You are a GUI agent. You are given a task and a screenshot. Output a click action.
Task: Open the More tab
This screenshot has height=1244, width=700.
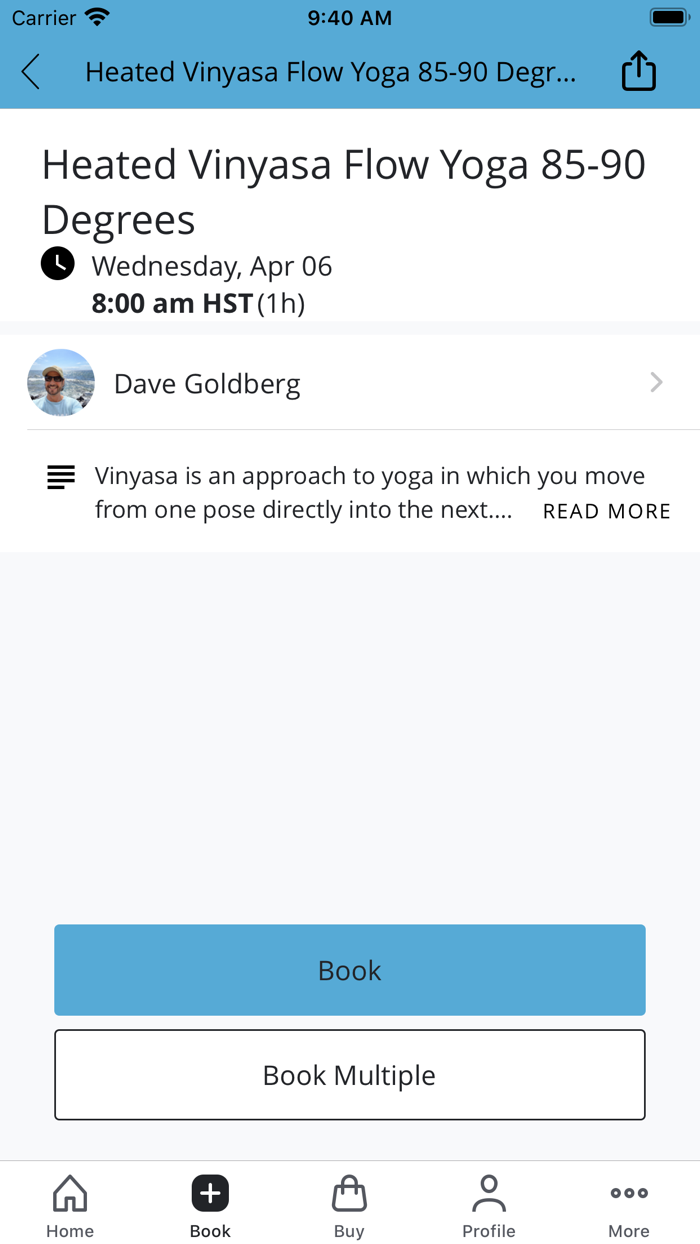click(629, 1206)
